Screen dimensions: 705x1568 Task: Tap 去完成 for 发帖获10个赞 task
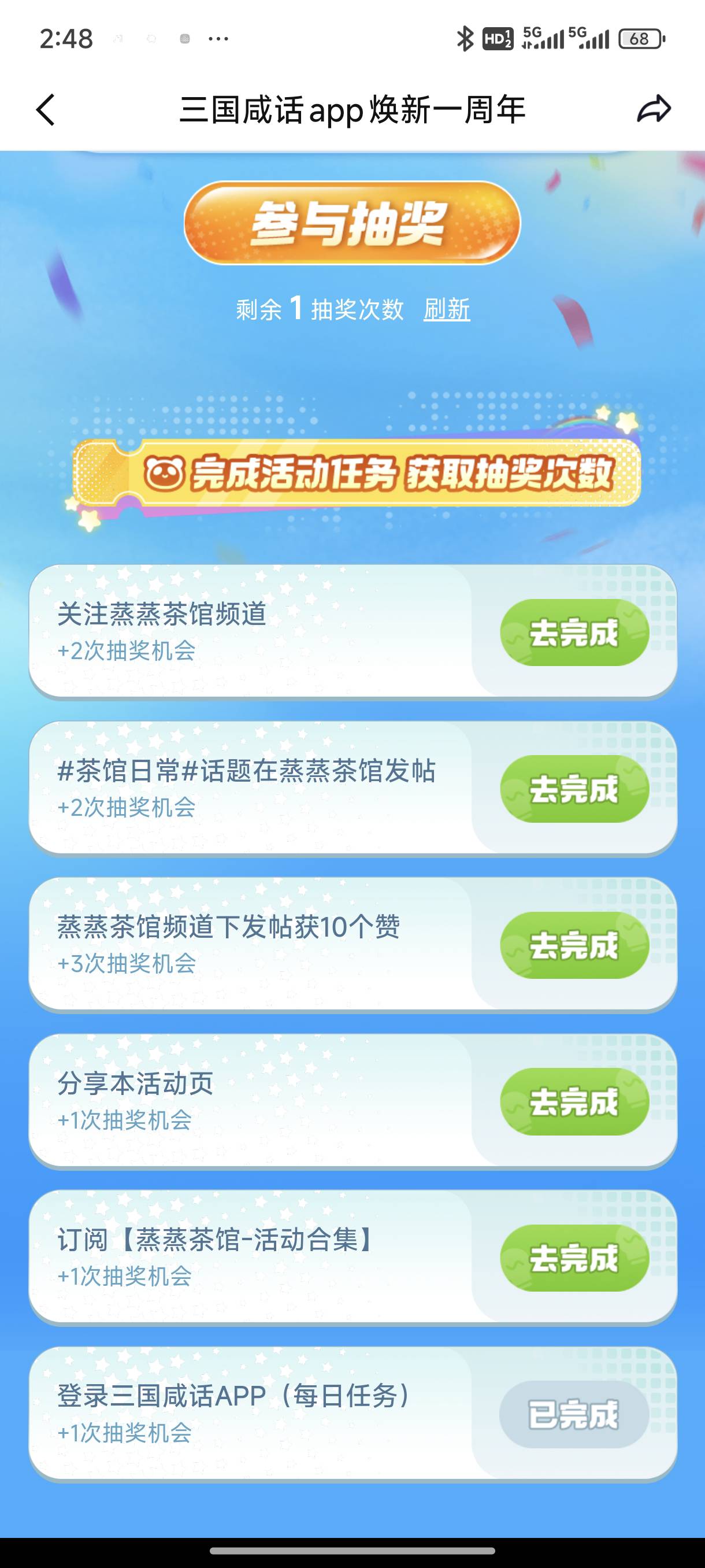(x=574, y=945)
